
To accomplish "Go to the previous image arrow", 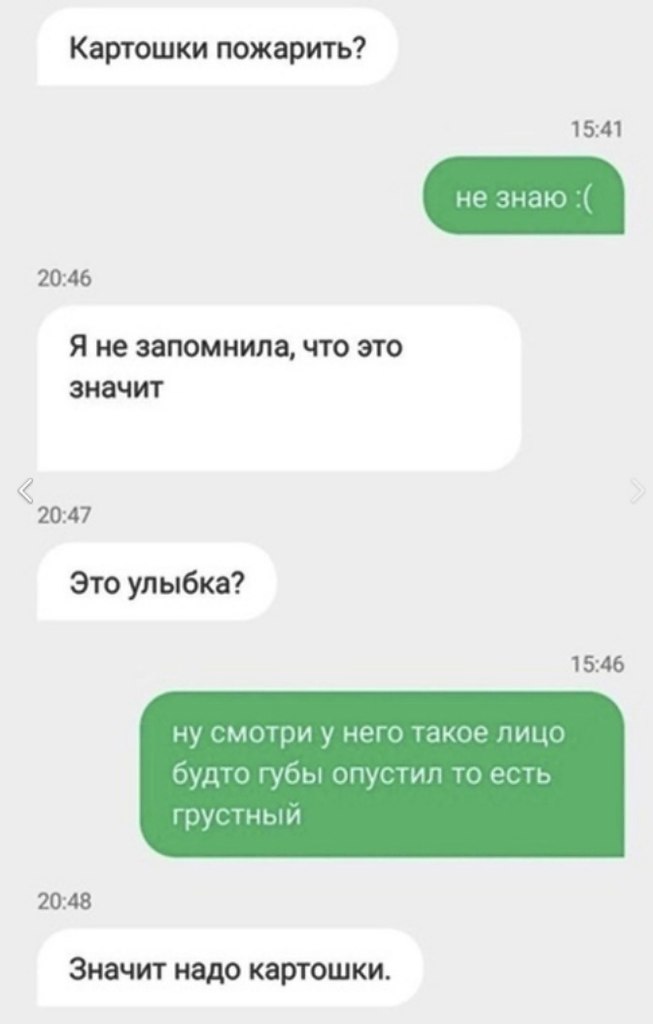I will tap(27, 488).
